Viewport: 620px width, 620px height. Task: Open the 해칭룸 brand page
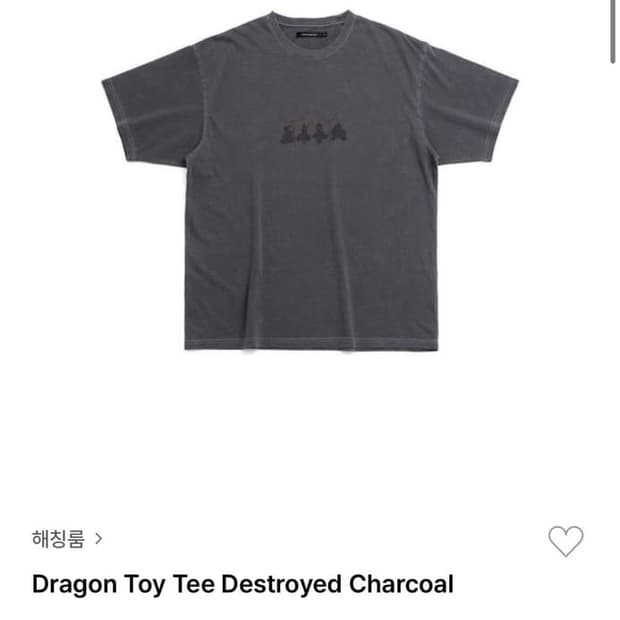66,538
